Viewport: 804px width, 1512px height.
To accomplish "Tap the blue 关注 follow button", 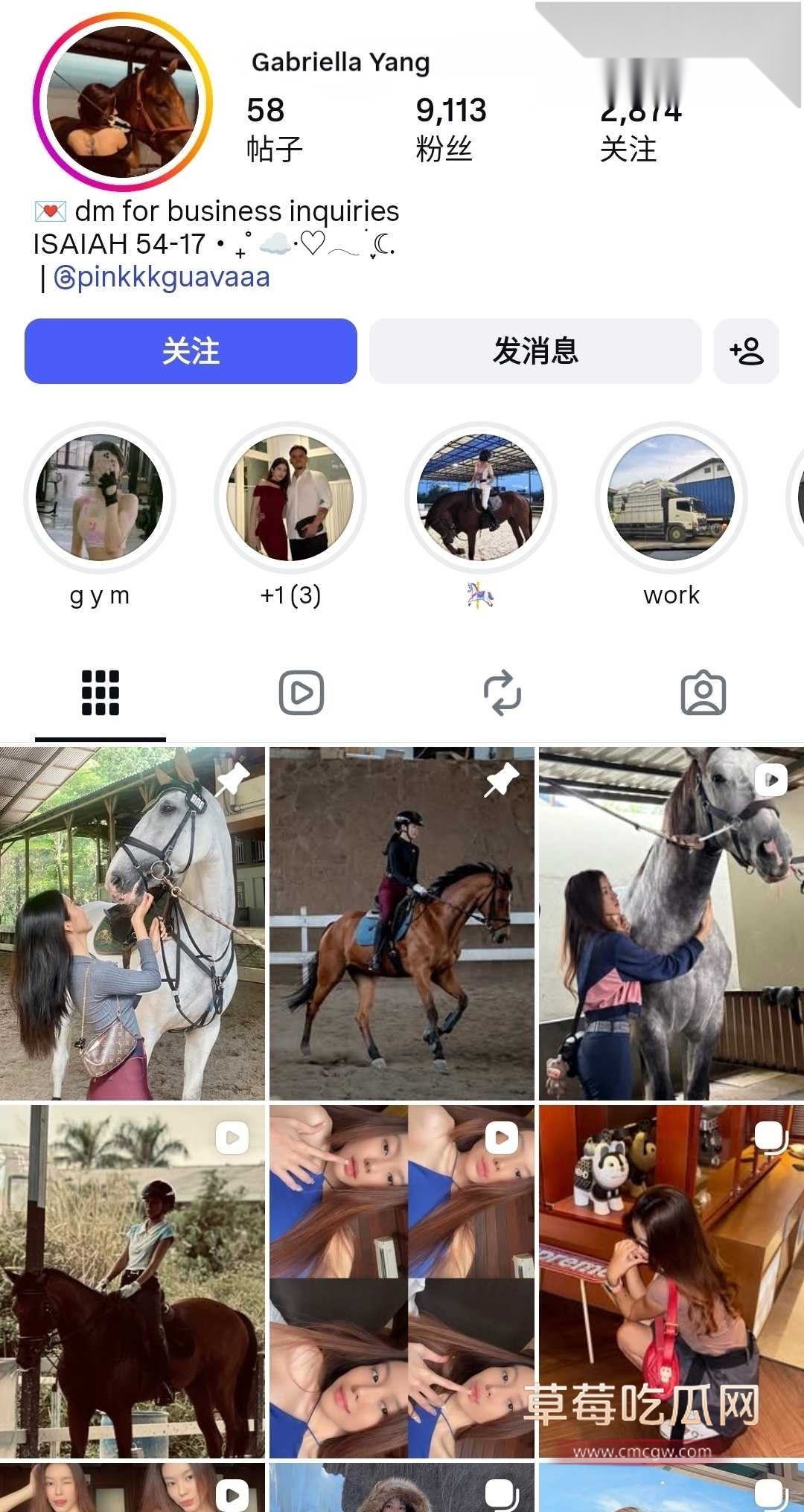I will [x=191, y=351].
